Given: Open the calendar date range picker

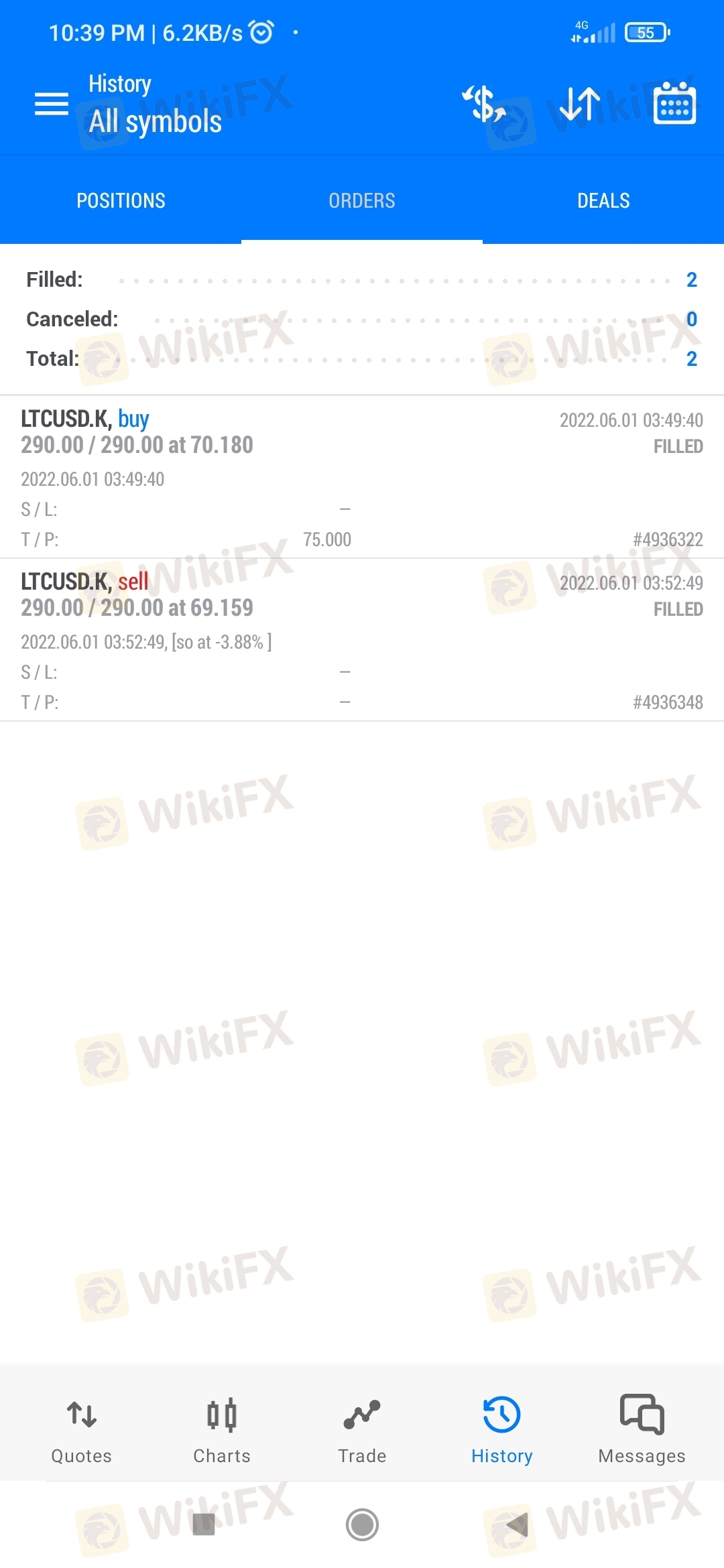Looking at the screenshot, I should (x=674, y=103).
